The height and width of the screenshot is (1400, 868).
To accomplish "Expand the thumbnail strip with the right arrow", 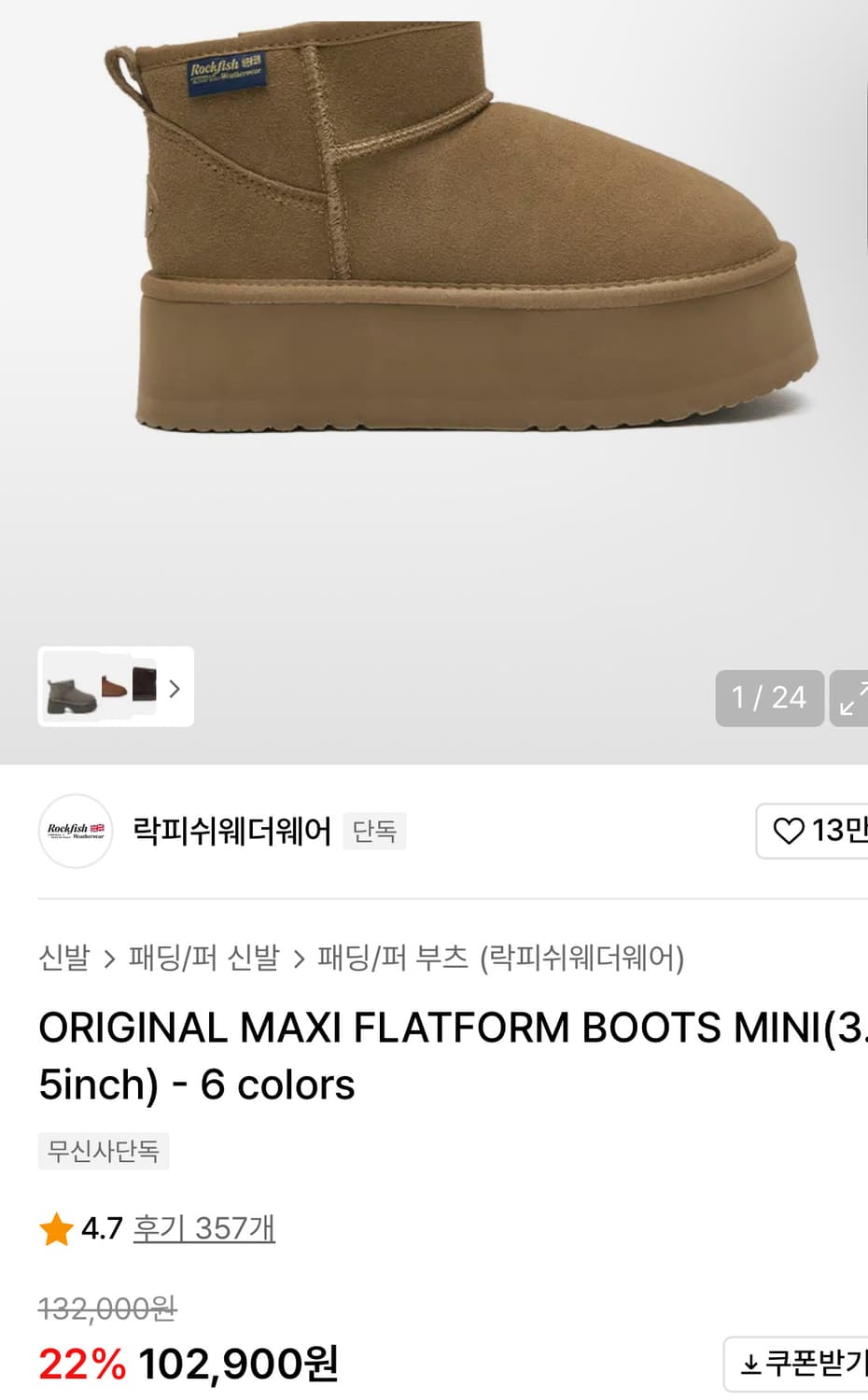I will tap(174, 689).
